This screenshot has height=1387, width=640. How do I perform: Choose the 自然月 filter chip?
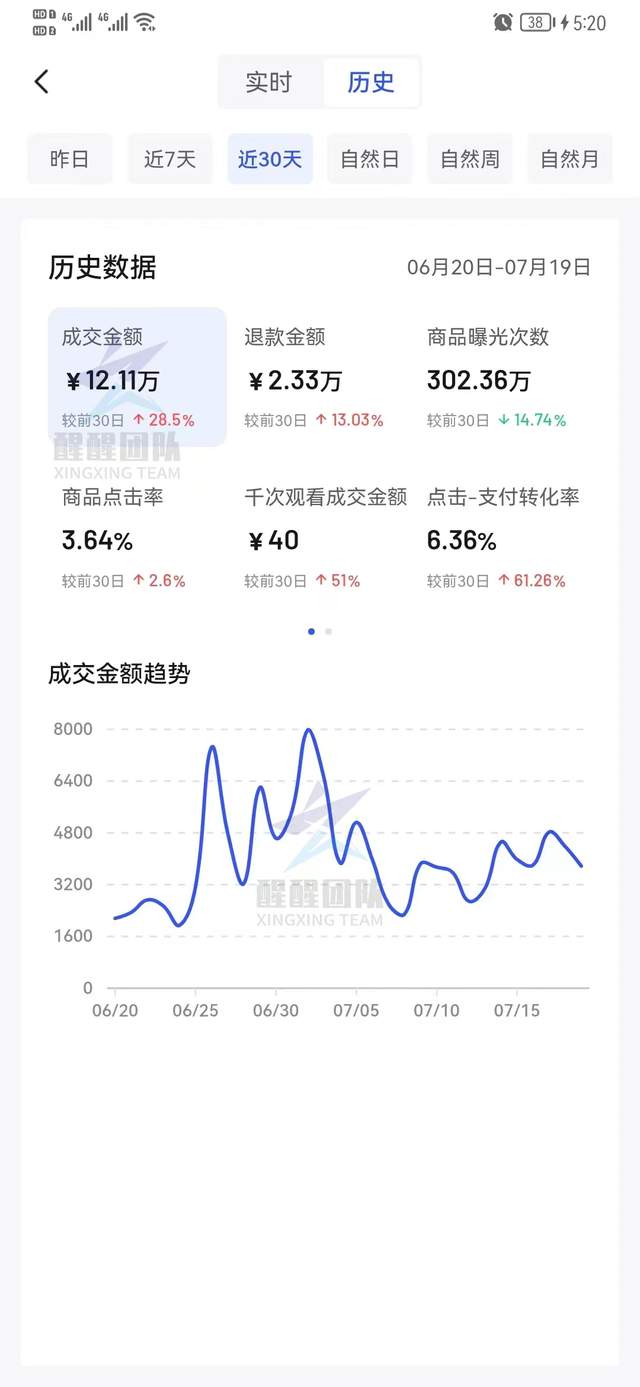[570, 159]
